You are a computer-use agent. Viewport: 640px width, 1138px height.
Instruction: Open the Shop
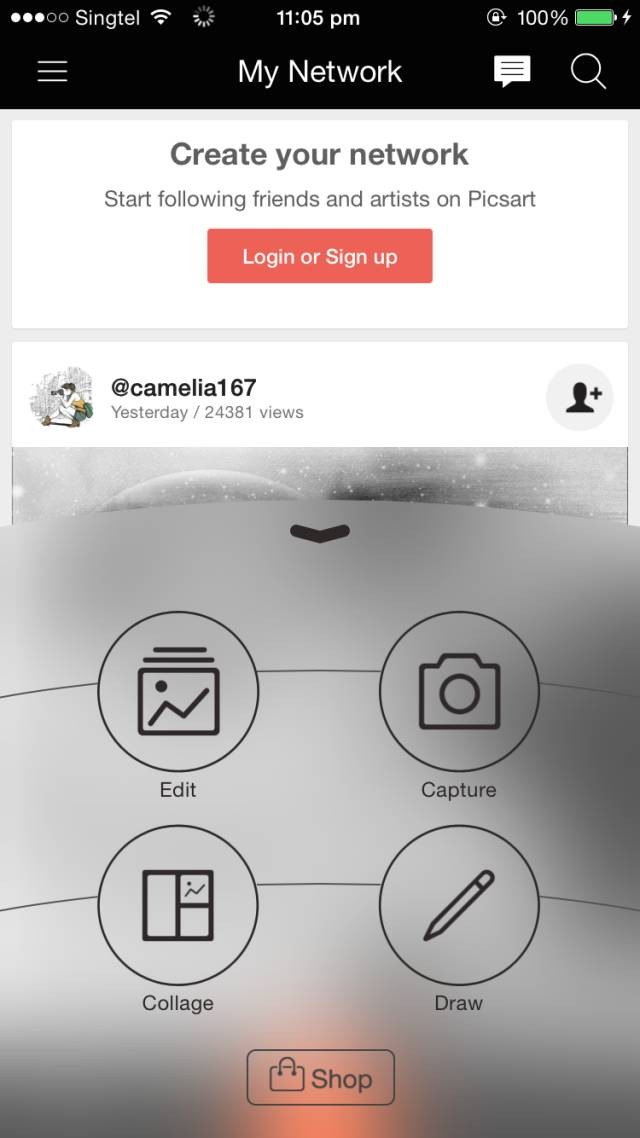pos(321,1078)
